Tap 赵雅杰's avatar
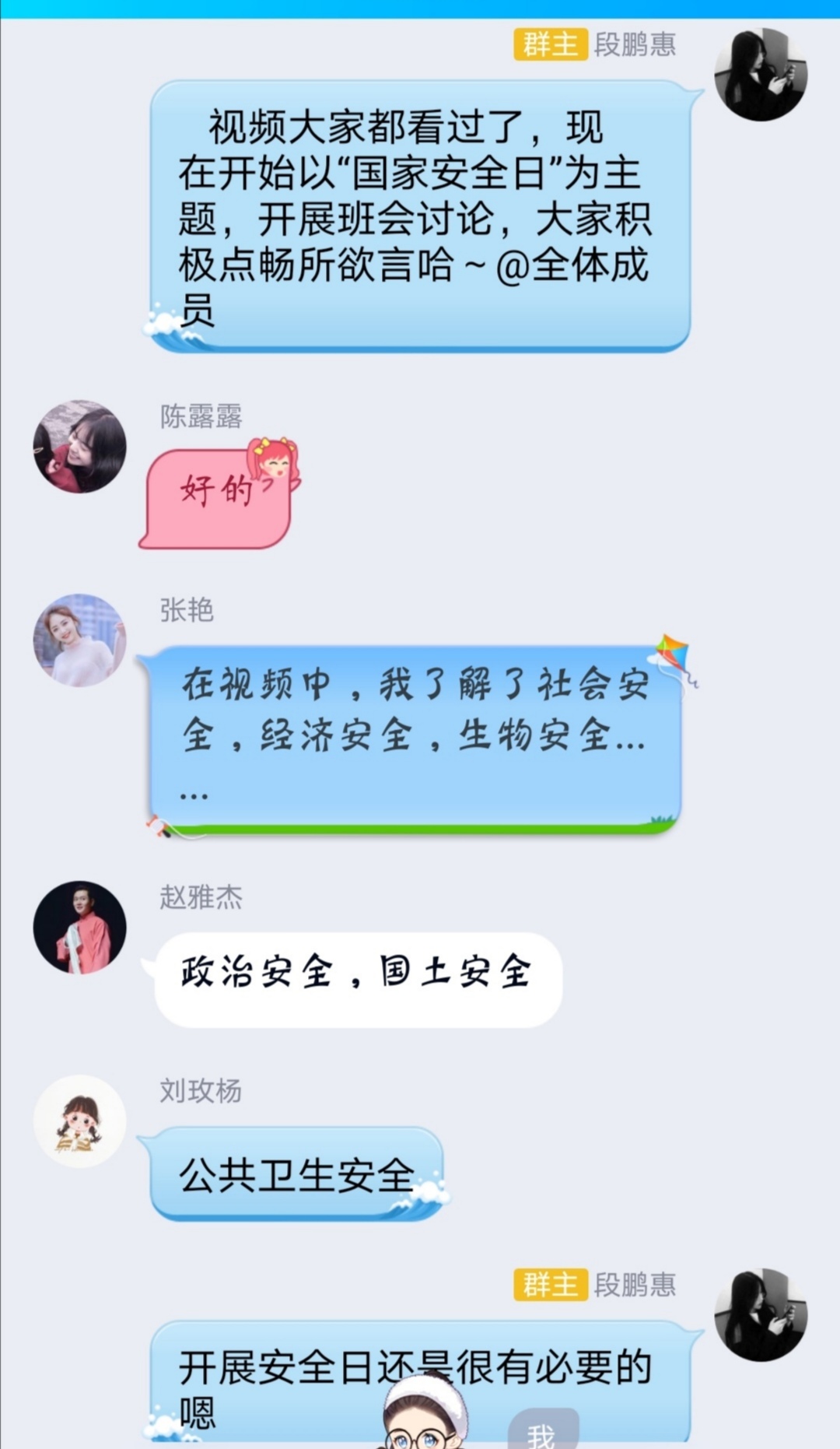The image size is (840, 1449). point(79,927)
